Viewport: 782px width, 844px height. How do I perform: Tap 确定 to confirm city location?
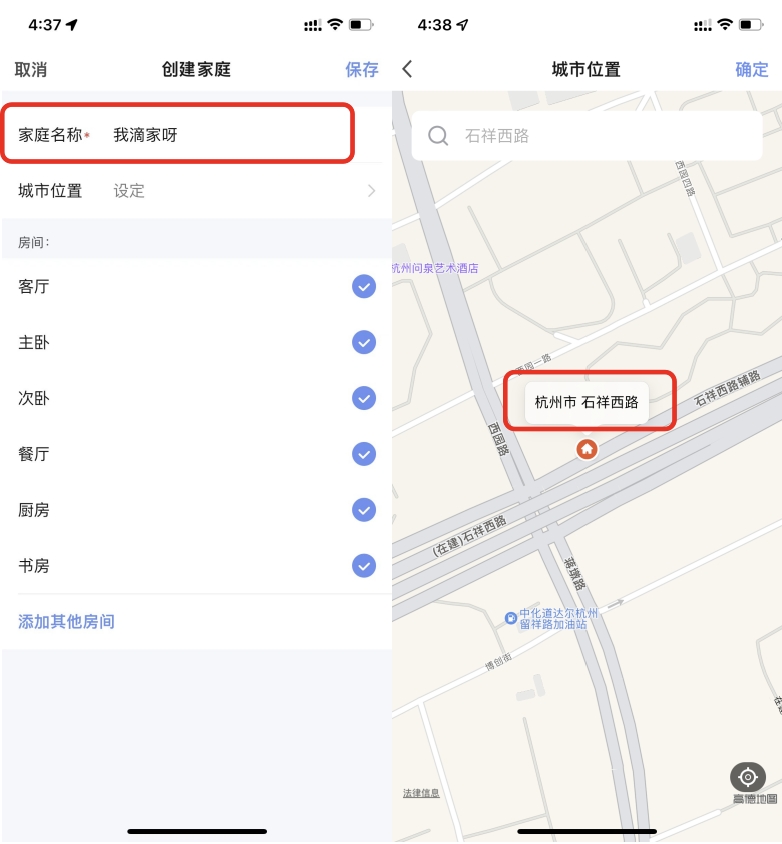[x=751, y=69]
